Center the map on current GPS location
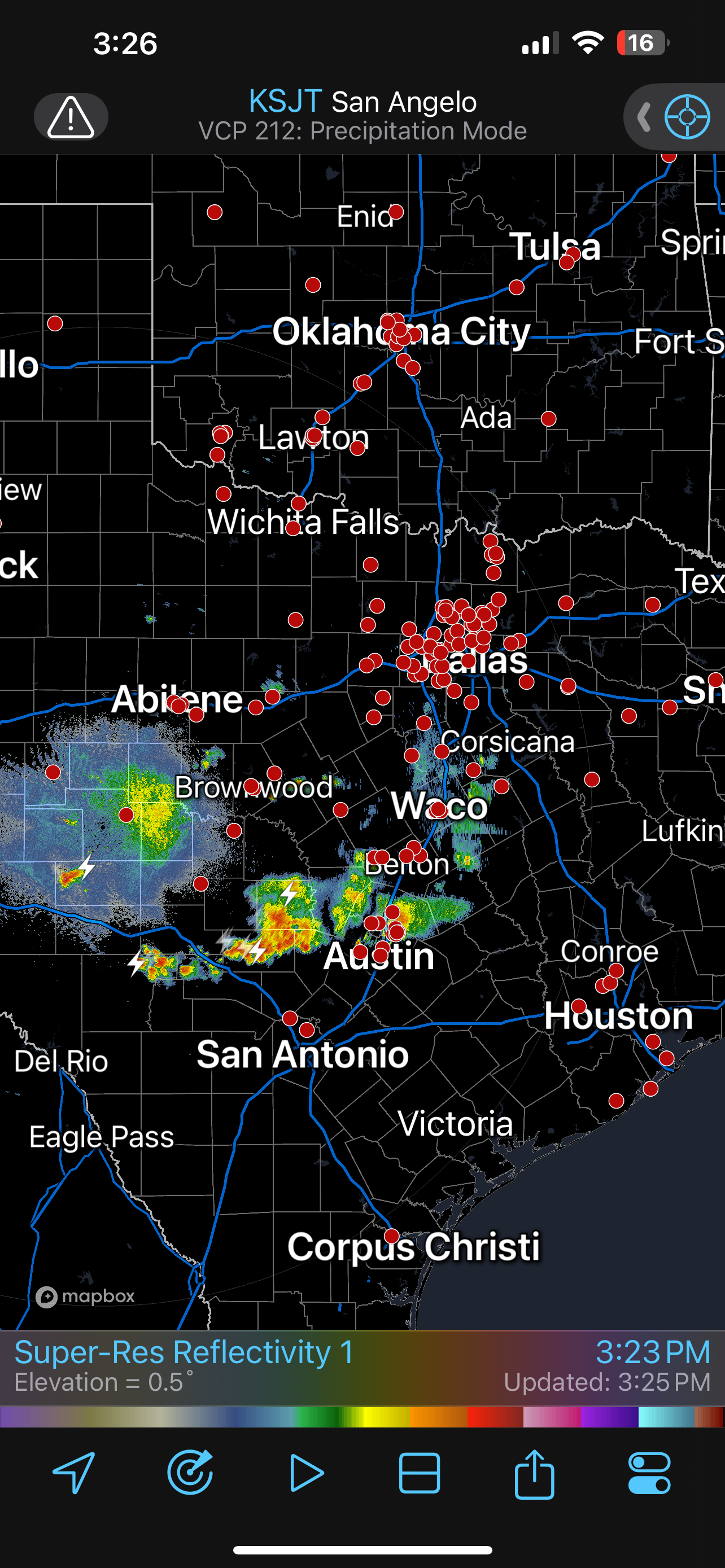 click(x=75, y=1473)
